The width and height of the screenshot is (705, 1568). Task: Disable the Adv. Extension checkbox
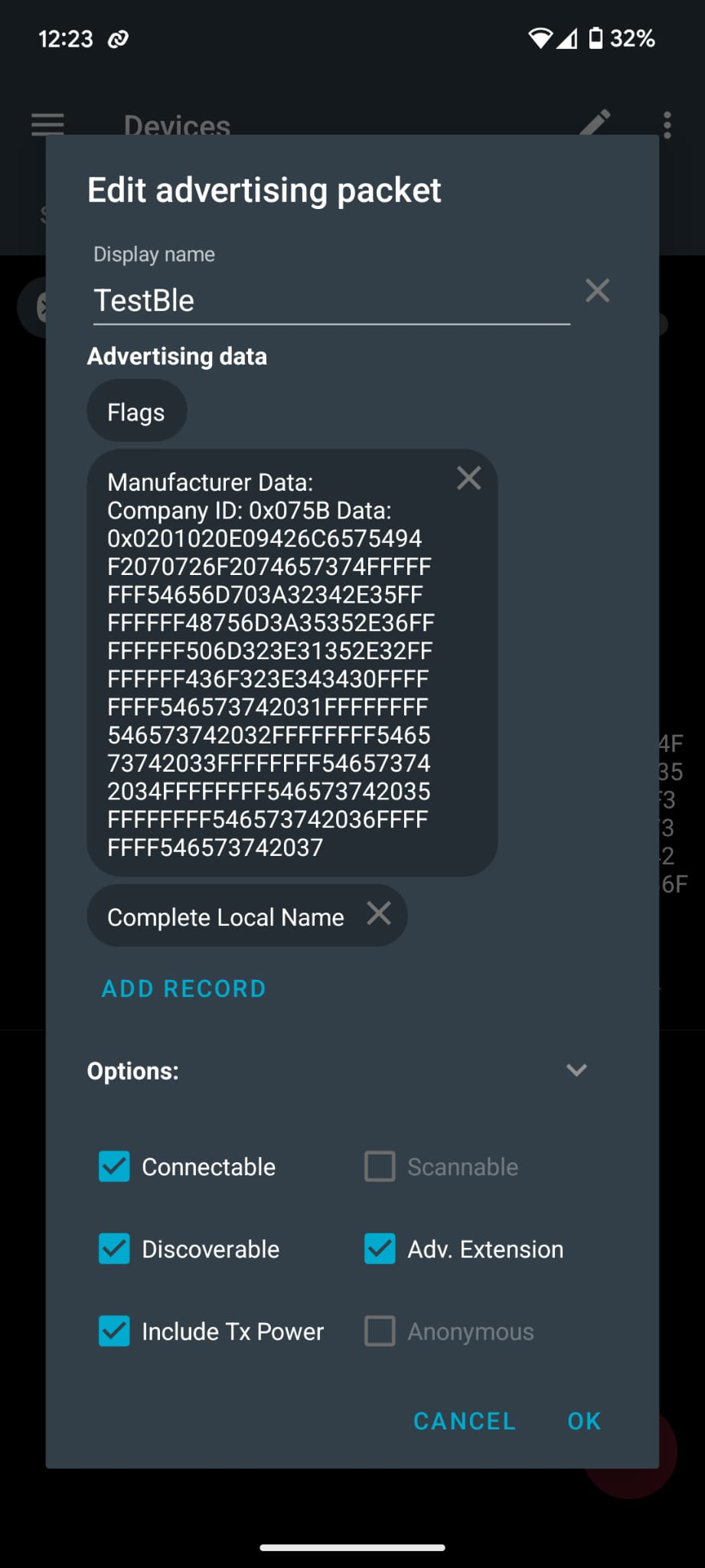tap(380, 1249)
